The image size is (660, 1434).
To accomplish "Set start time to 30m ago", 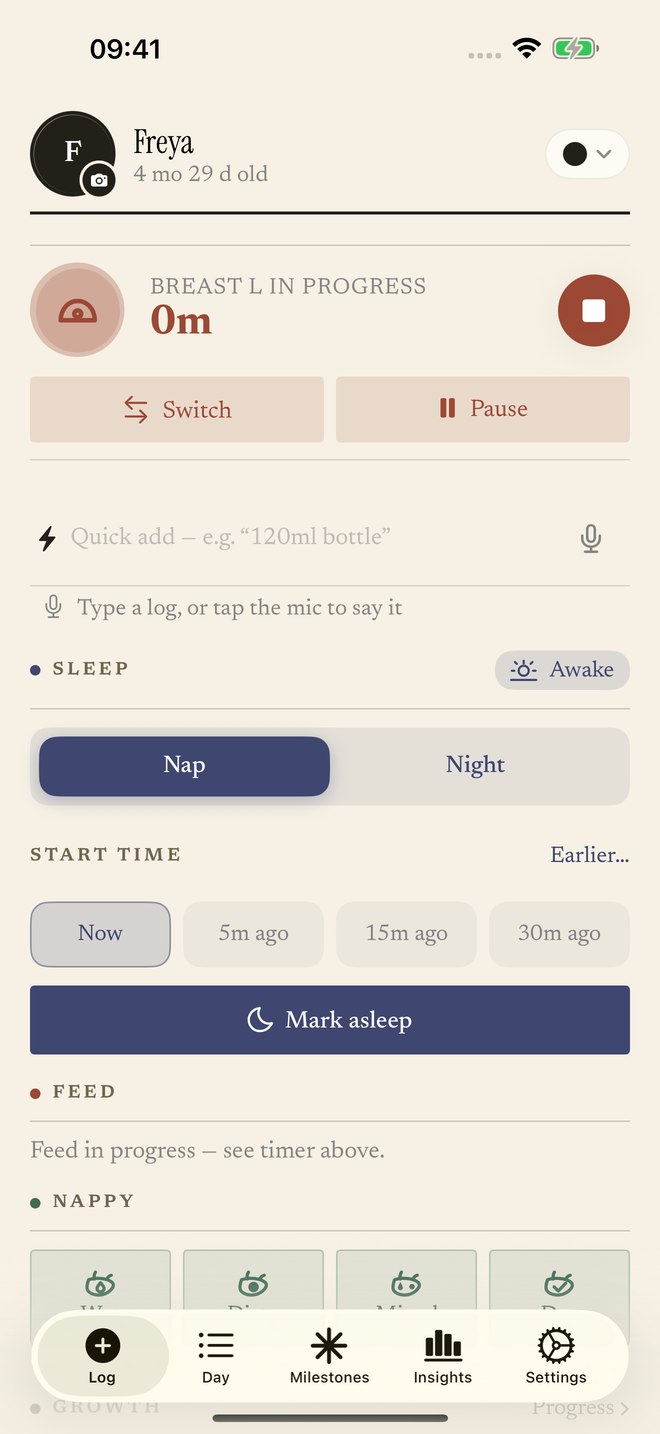I will (x=559, y=934).
